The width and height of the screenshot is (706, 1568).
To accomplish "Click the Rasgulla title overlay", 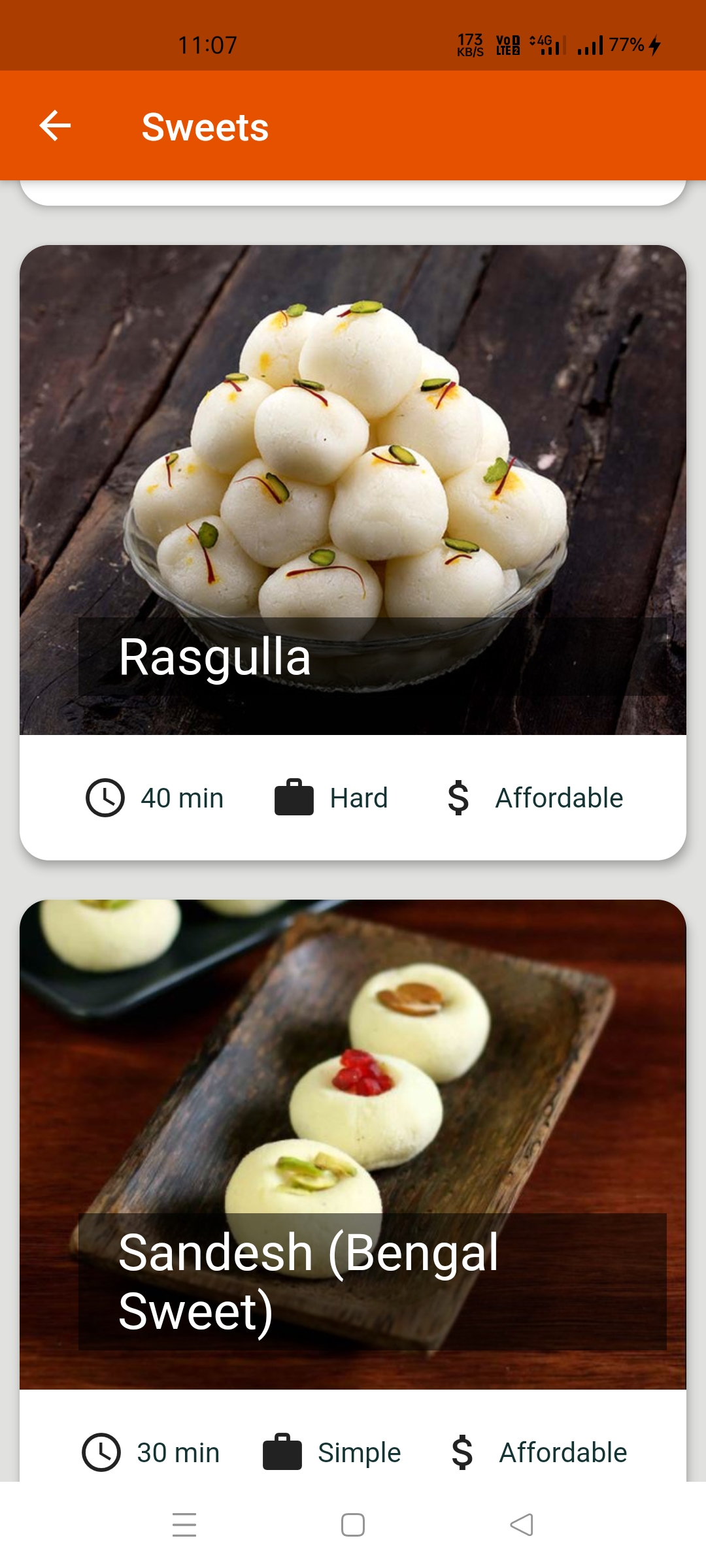I will pyautogui.click(x=216, y=659).
